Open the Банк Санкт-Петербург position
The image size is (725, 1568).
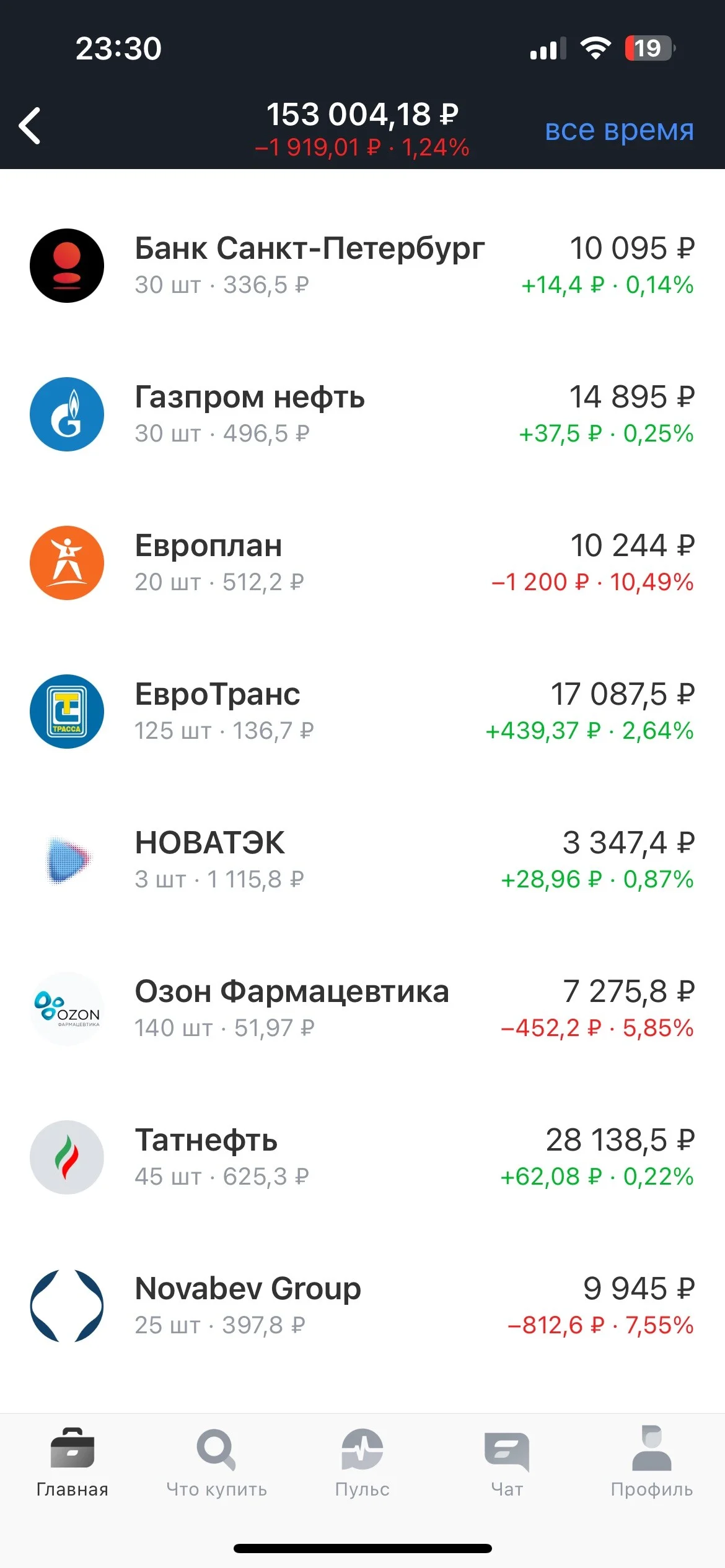362,266
